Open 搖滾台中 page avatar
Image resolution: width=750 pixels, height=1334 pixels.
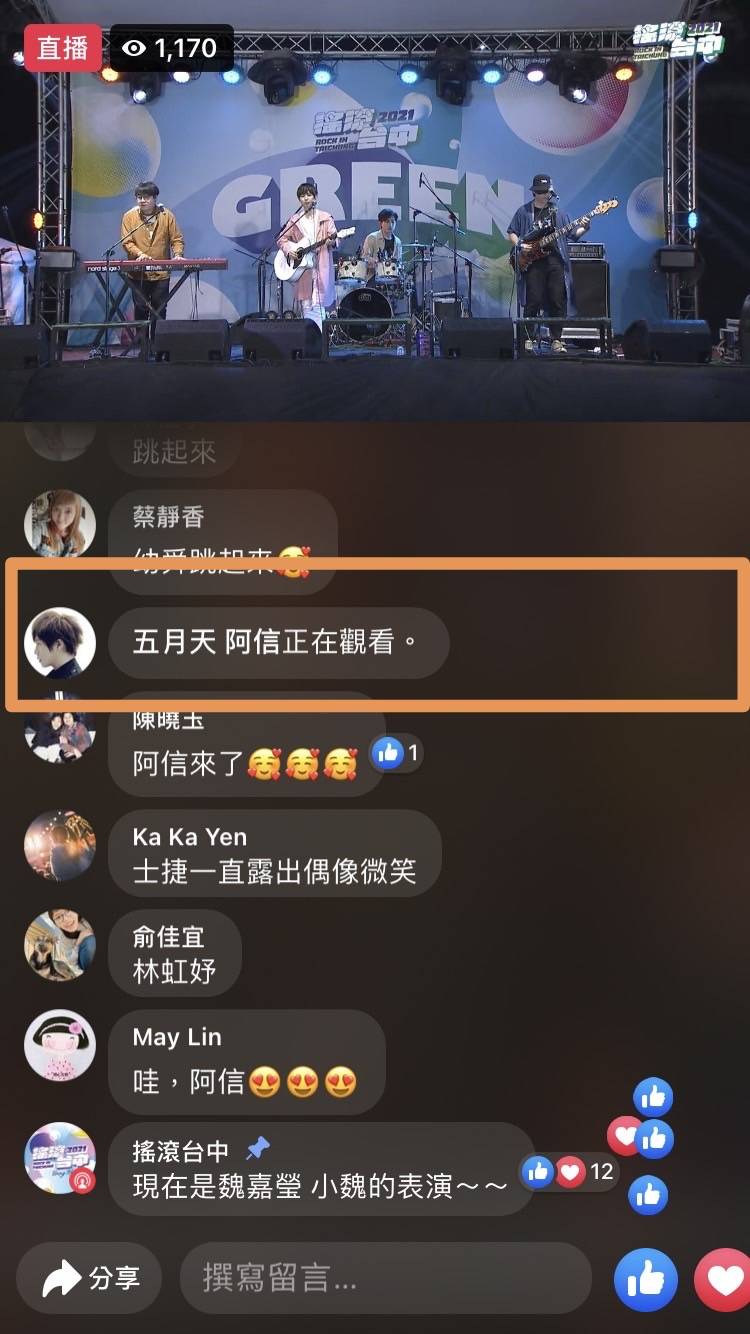(60, 1158)
